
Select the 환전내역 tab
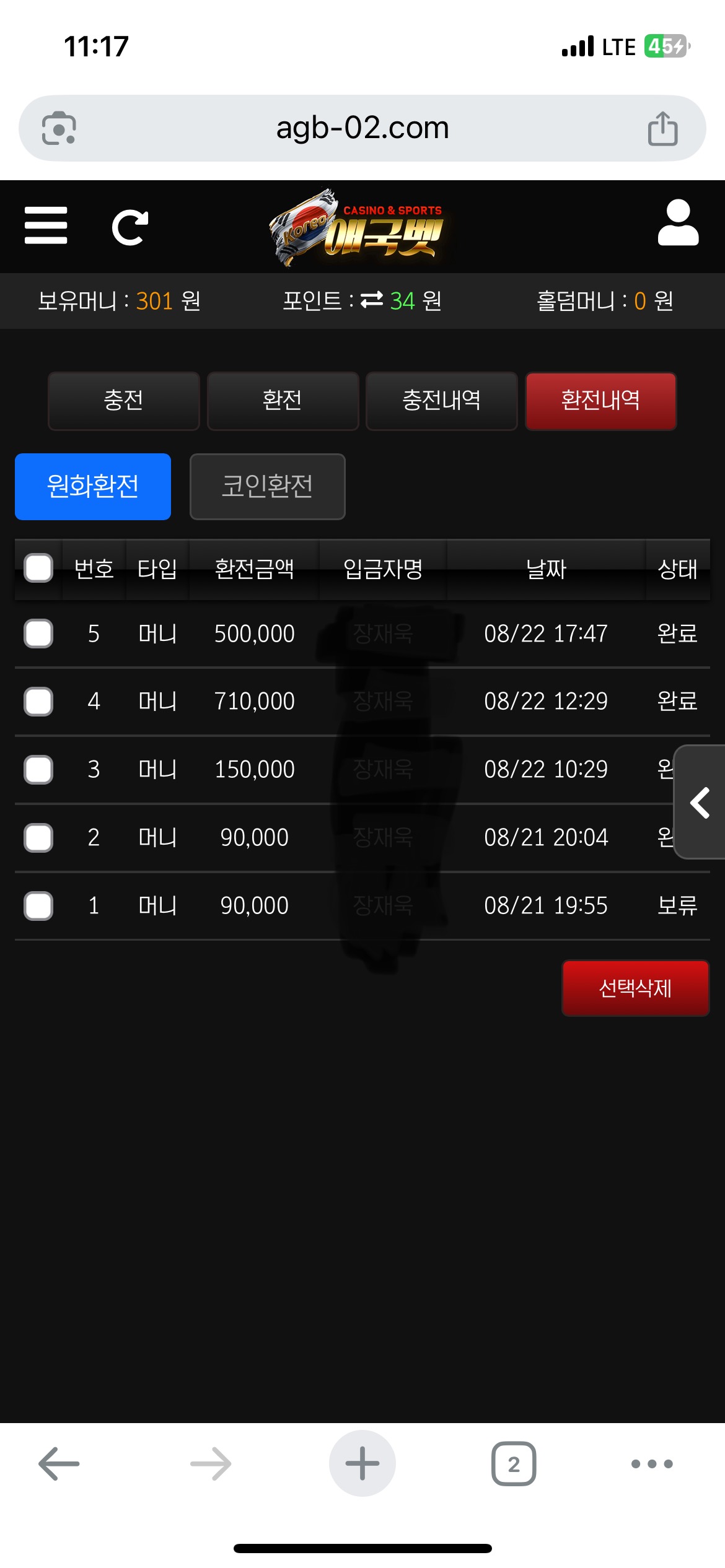(600, 401)
